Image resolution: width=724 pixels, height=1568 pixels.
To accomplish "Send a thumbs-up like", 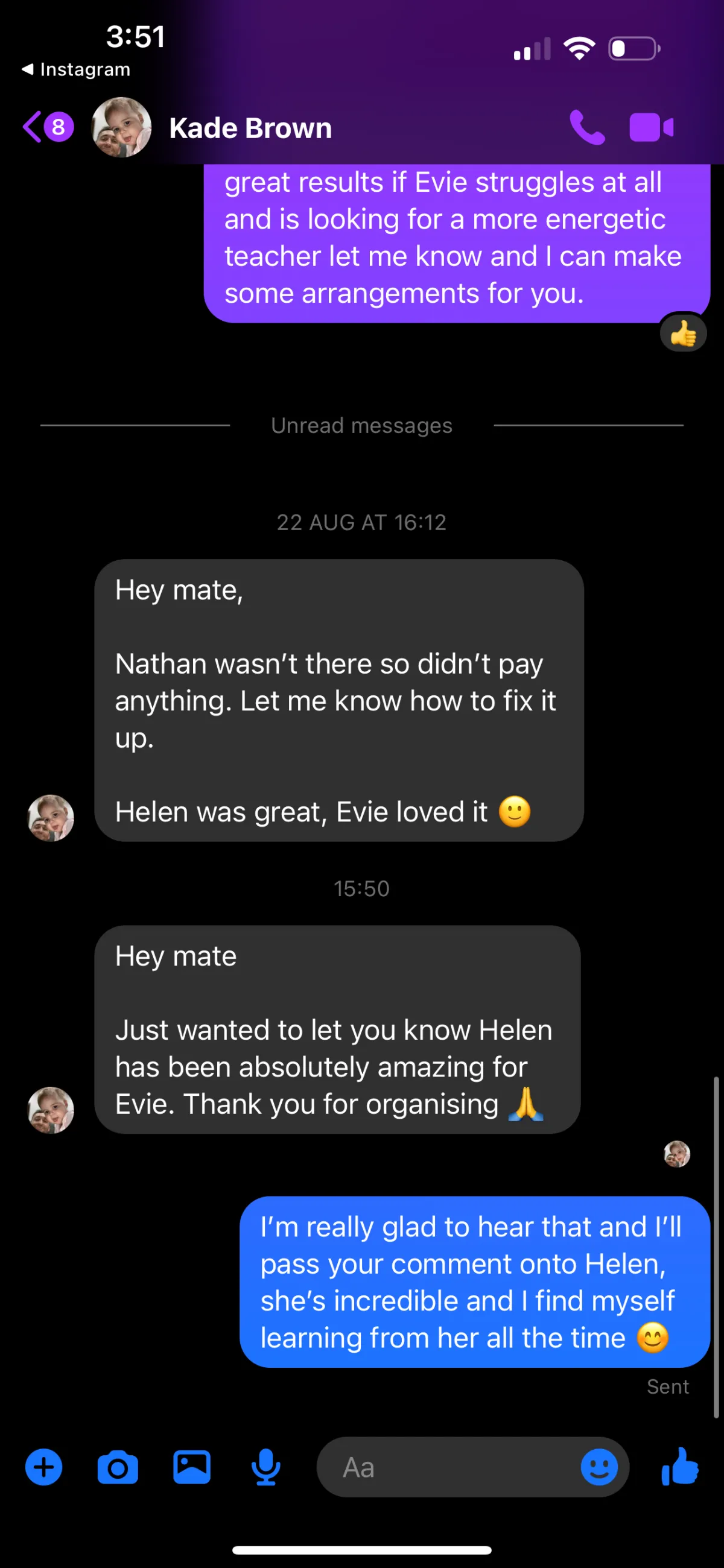I will pos(680,1466).
